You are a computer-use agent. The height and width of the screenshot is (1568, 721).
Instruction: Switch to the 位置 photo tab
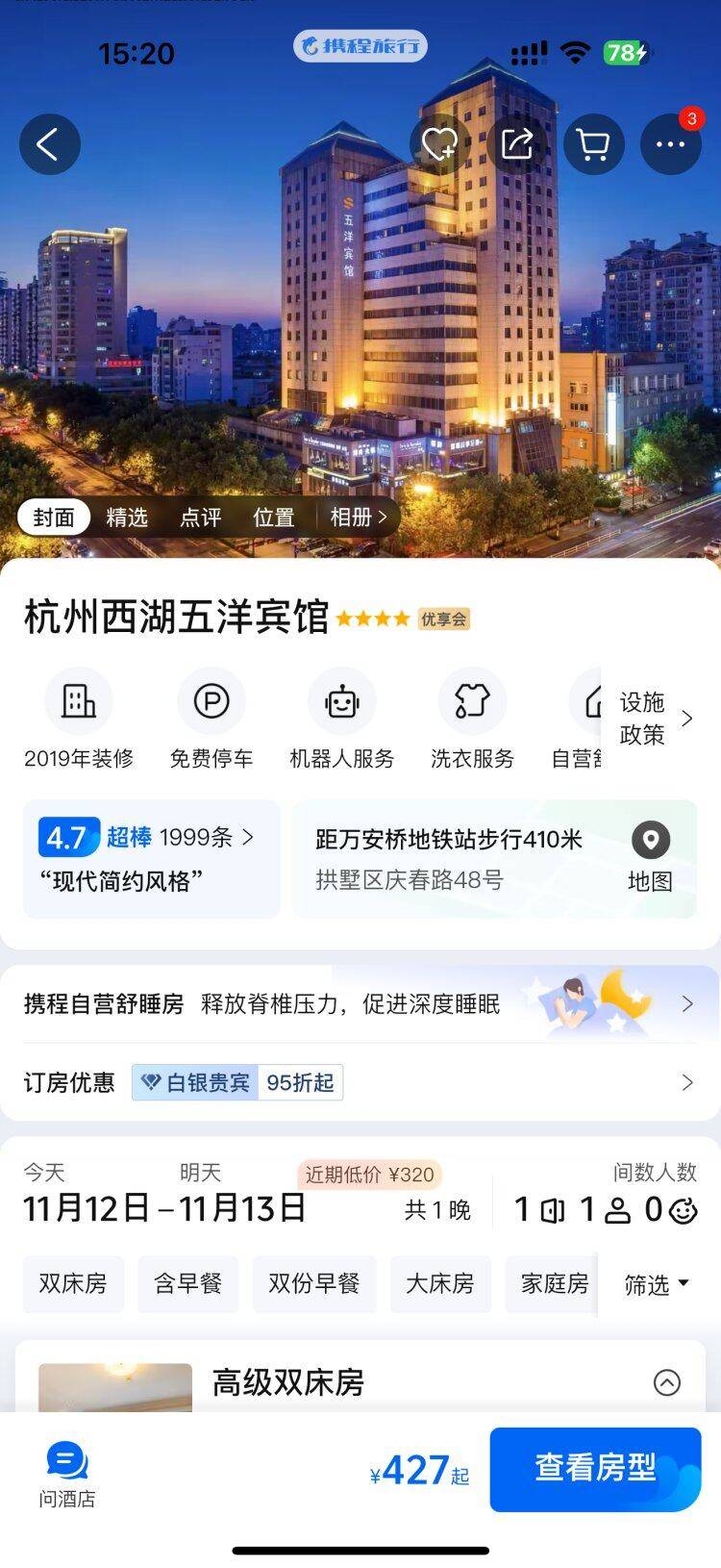[x=273, y=518]
